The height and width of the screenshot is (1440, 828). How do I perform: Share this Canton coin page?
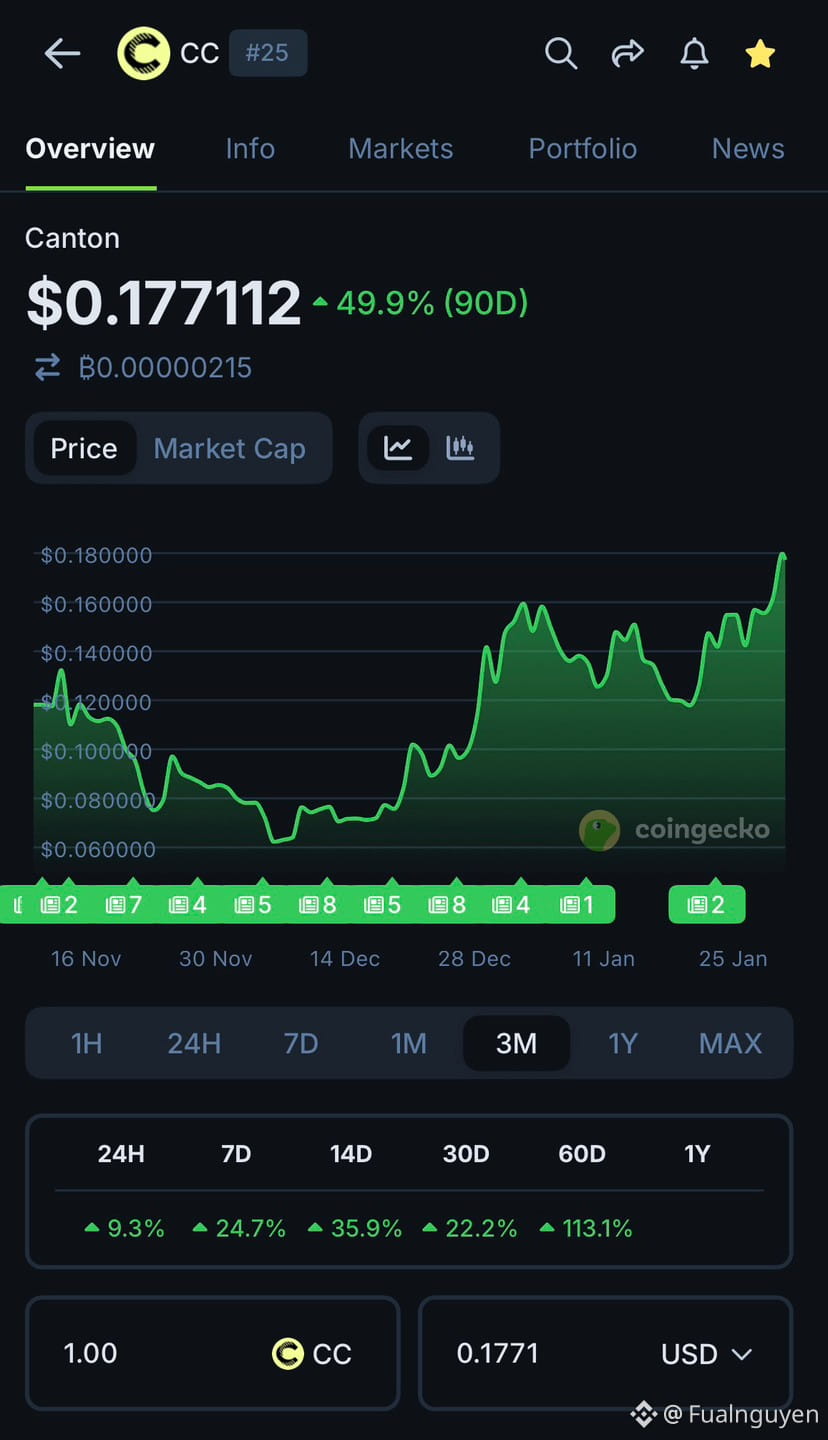tap(627, 54)
